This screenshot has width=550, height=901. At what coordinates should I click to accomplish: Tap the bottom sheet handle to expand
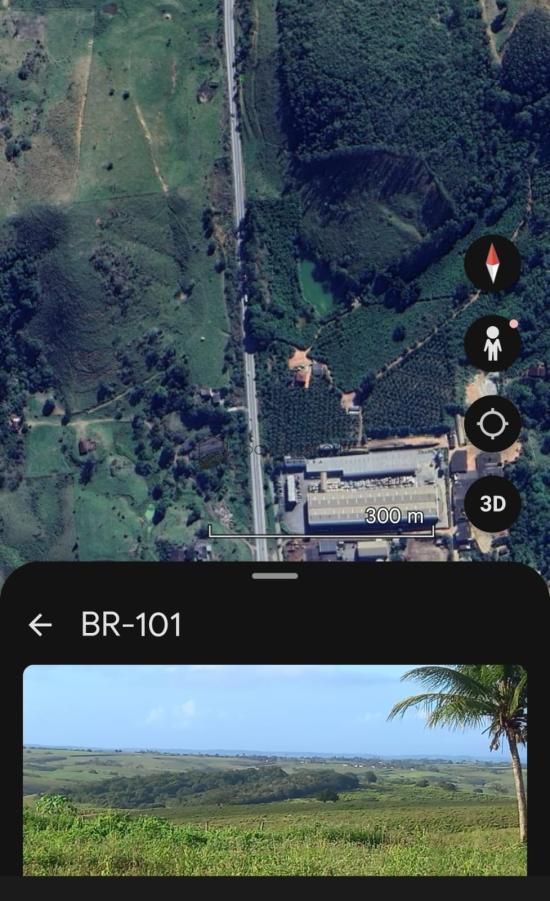pyautogui.click(x=275, y=576)
